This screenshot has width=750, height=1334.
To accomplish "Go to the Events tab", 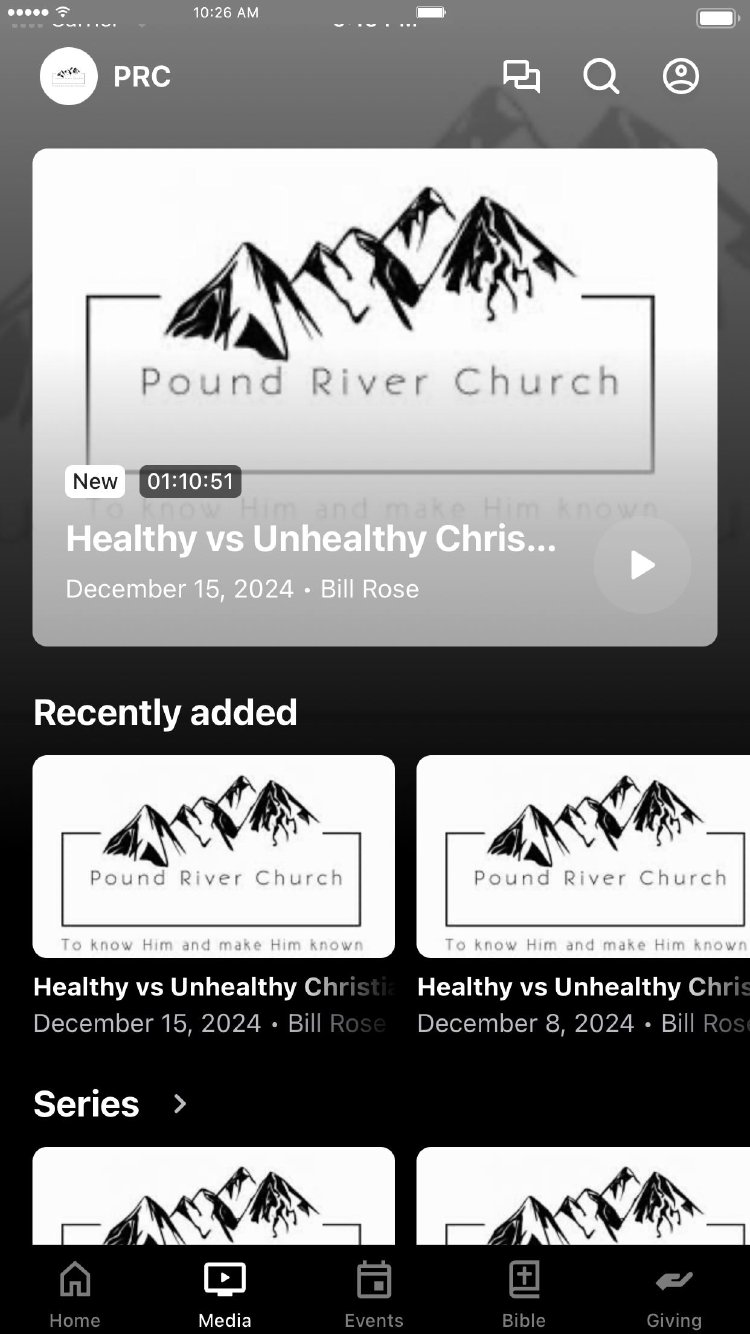I will [374, 1294].
